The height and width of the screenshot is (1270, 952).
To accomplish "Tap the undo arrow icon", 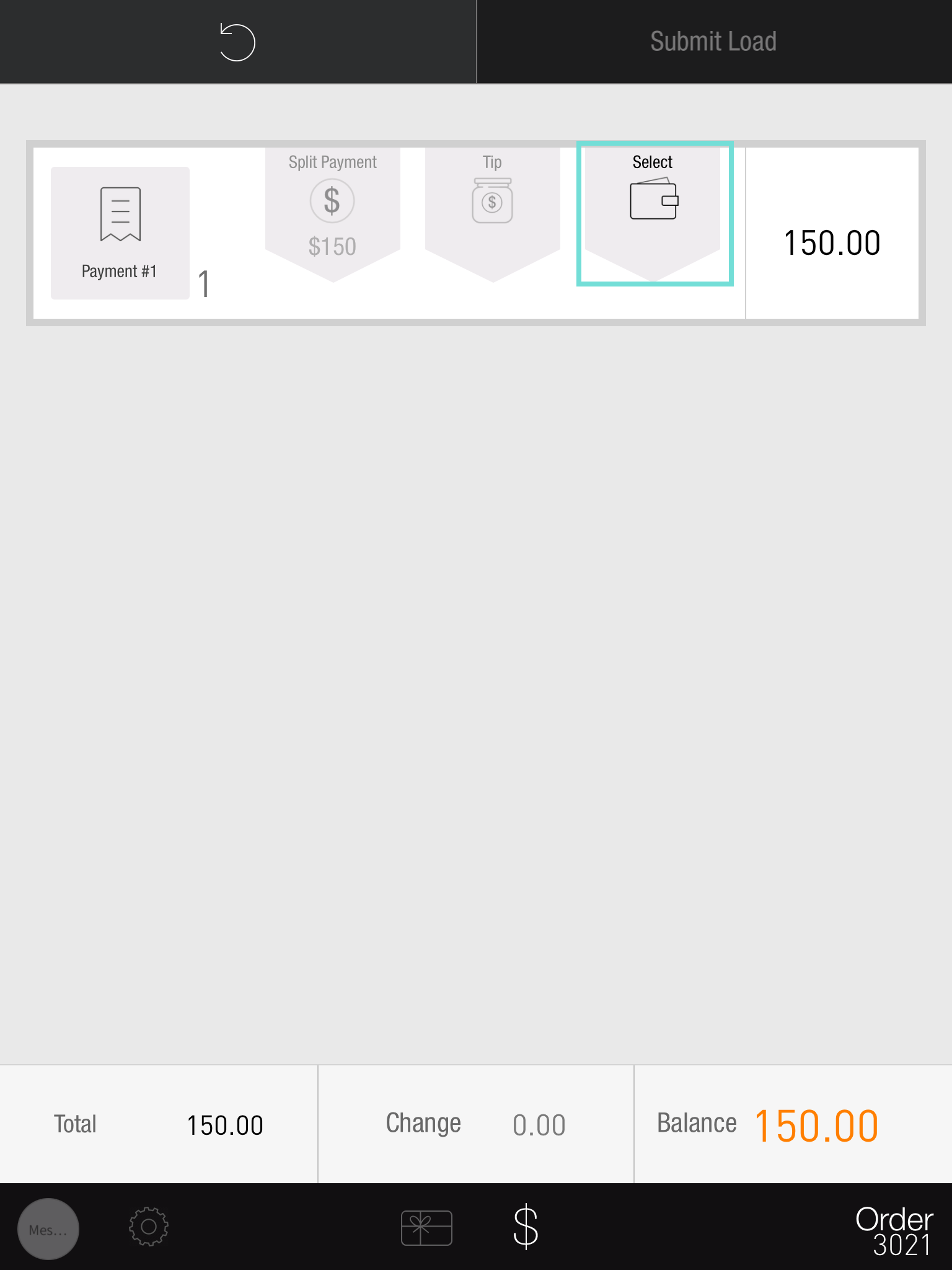I will click(x=237, y=42).
